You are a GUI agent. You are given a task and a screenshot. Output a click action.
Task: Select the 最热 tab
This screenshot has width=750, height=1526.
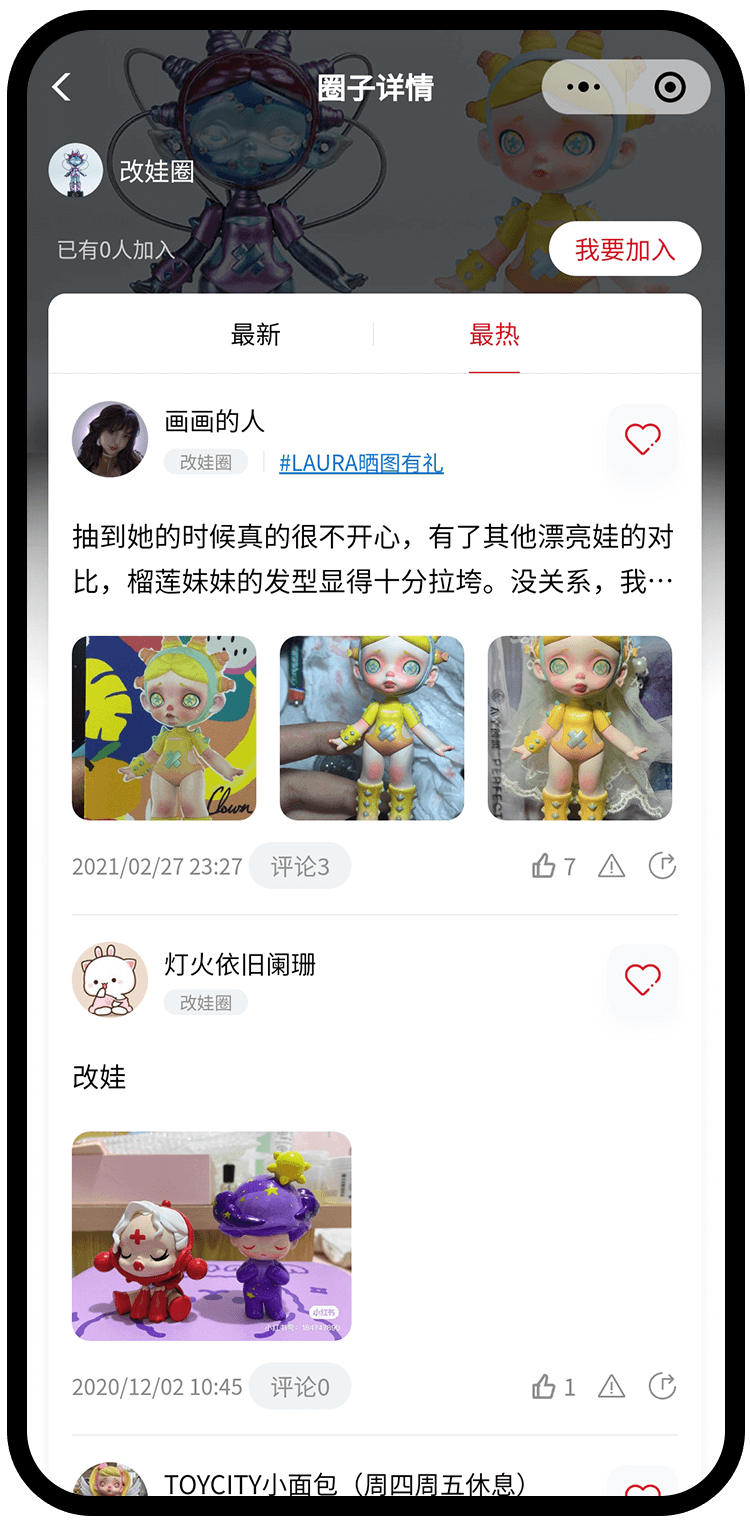(494, 335)
